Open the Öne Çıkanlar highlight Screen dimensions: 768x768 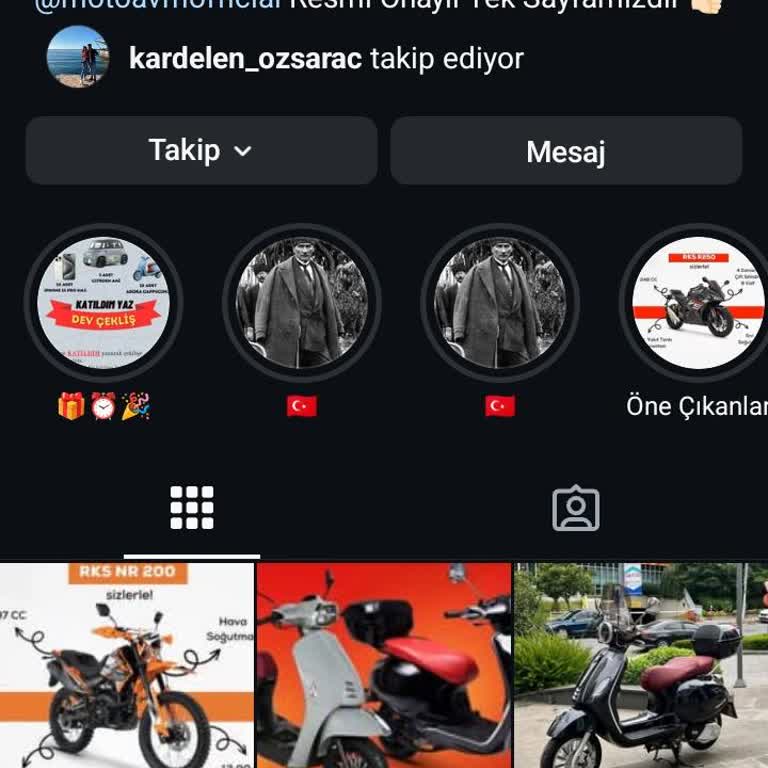pos(697,302)
